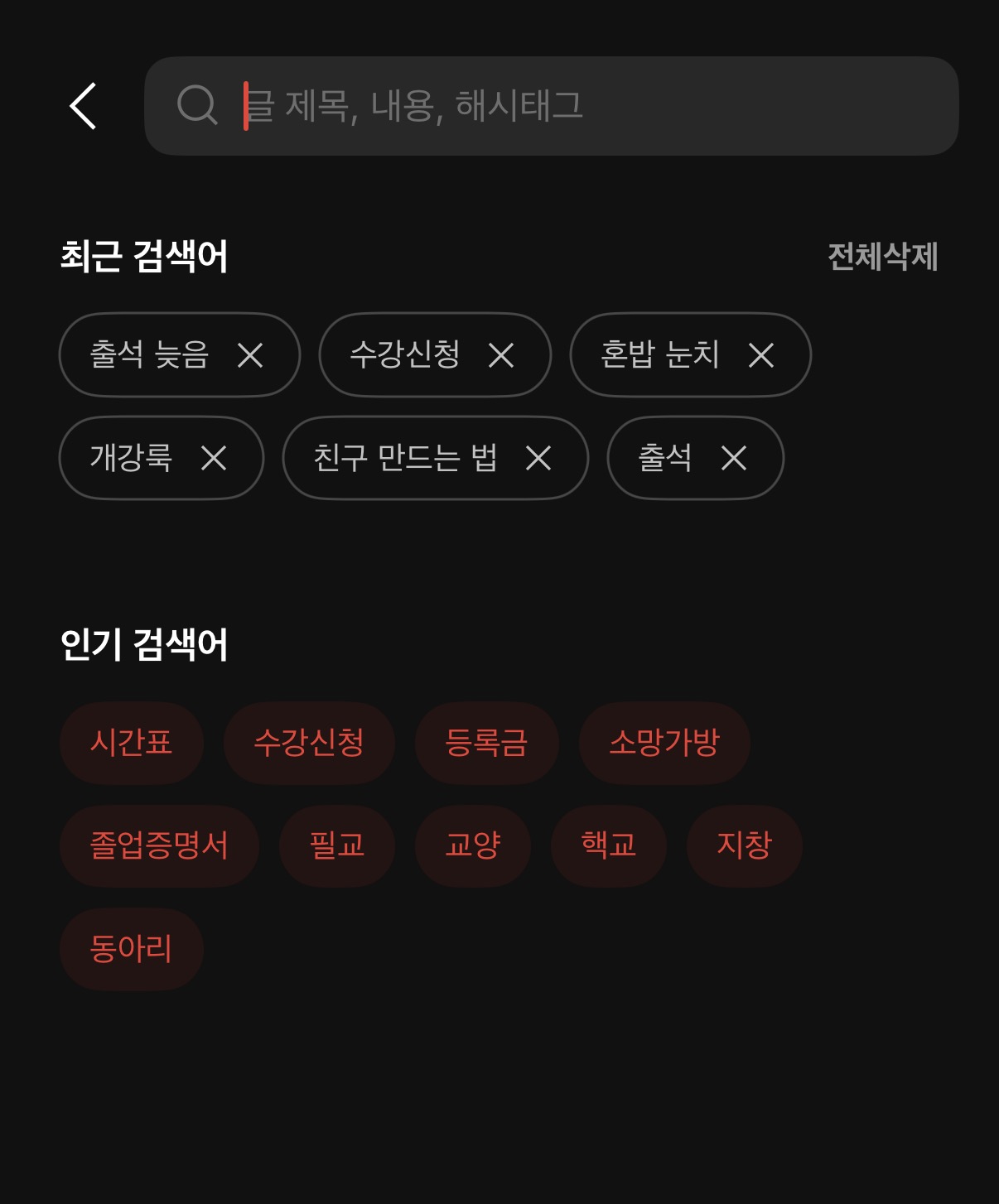The height and width of the screenshot is (1204, 999).
Task: Search recent term 출석 늦음
Action: pyautogui.click(x=149, y=355)
